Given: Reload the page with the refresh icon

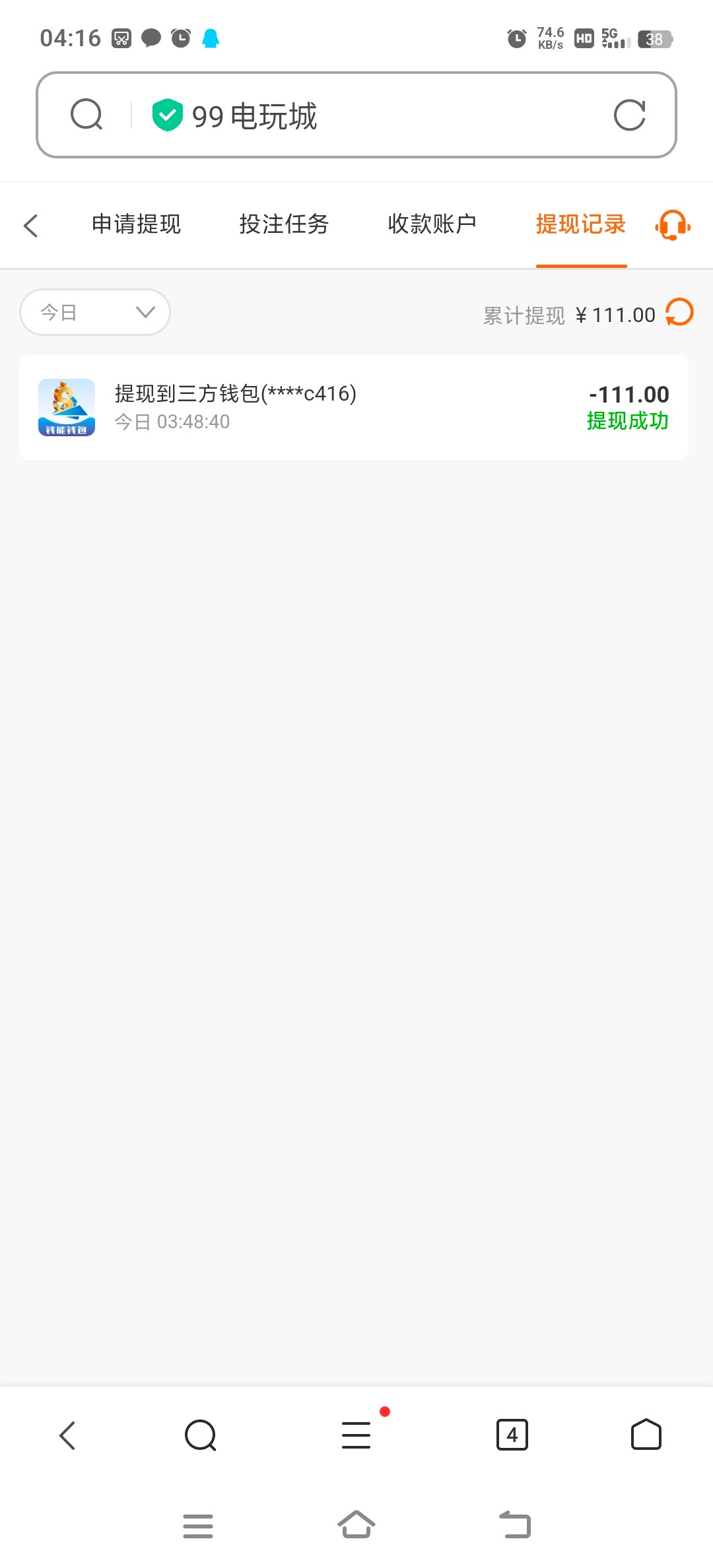Looking at the screenshot, I should (629, 115).
